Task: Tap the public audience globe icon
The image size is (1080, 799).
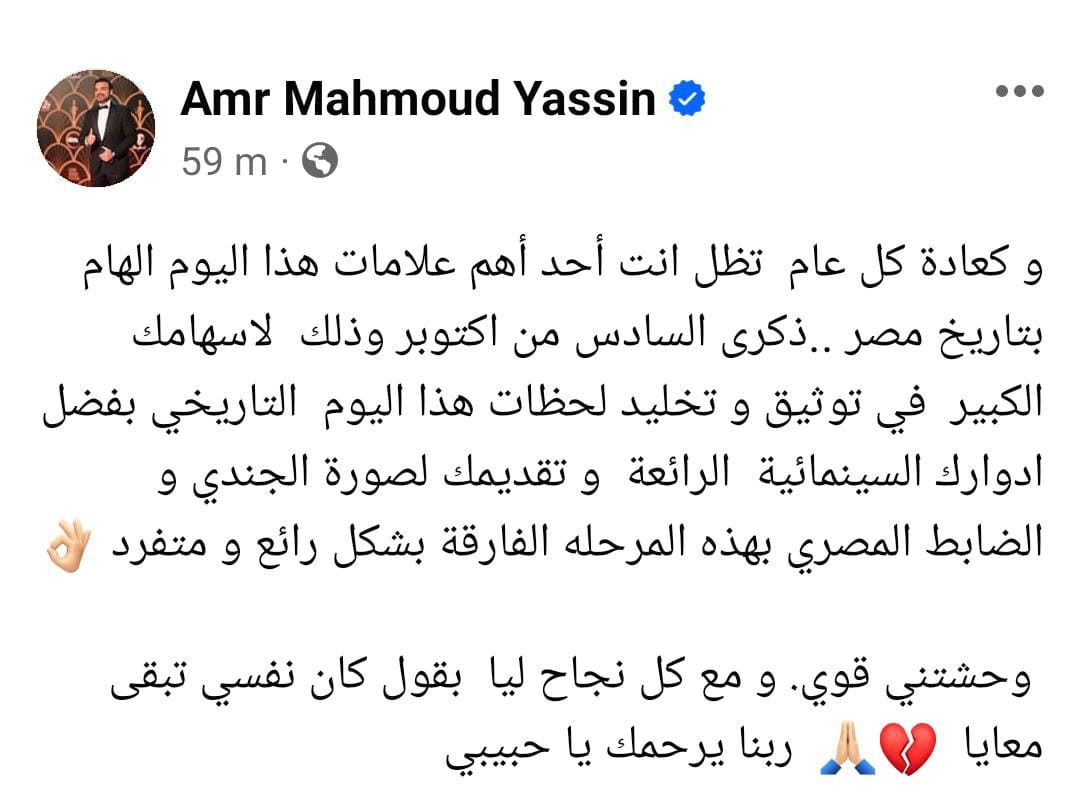Action: pos(319,161)
